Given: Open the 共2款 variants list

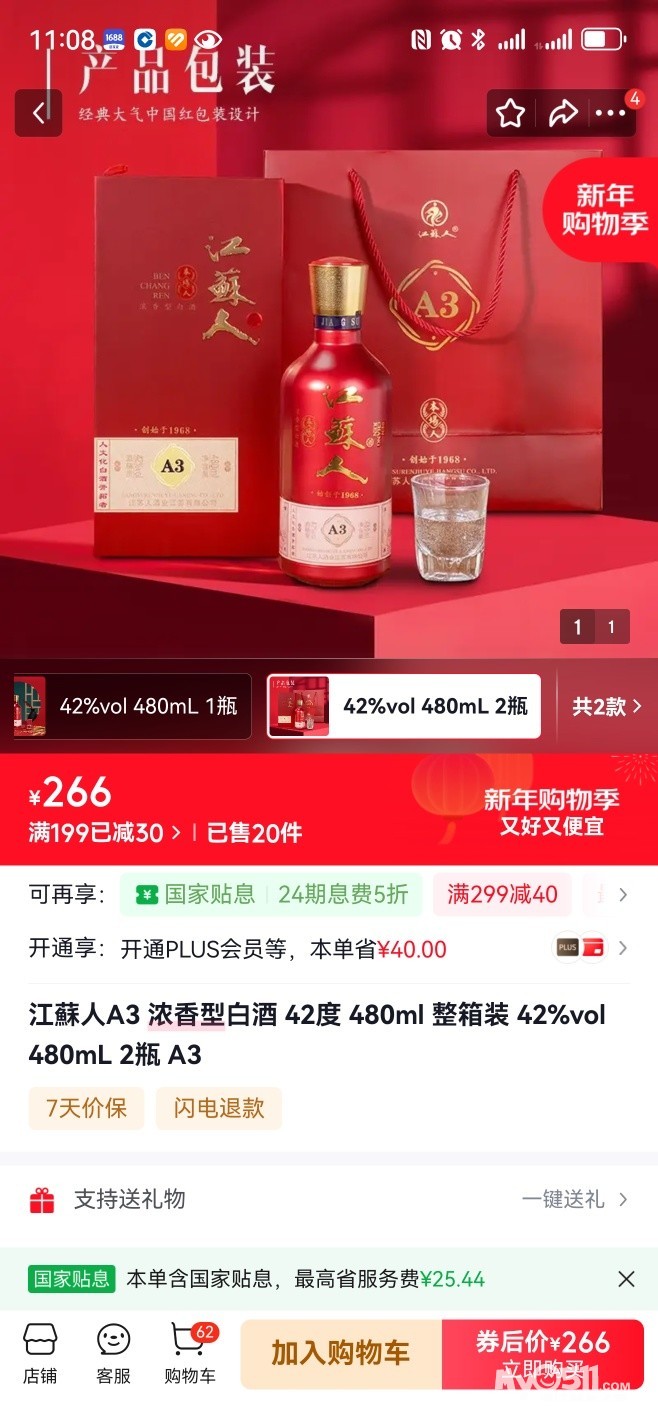Looking at the screenshot, I should tap(606, 707).
